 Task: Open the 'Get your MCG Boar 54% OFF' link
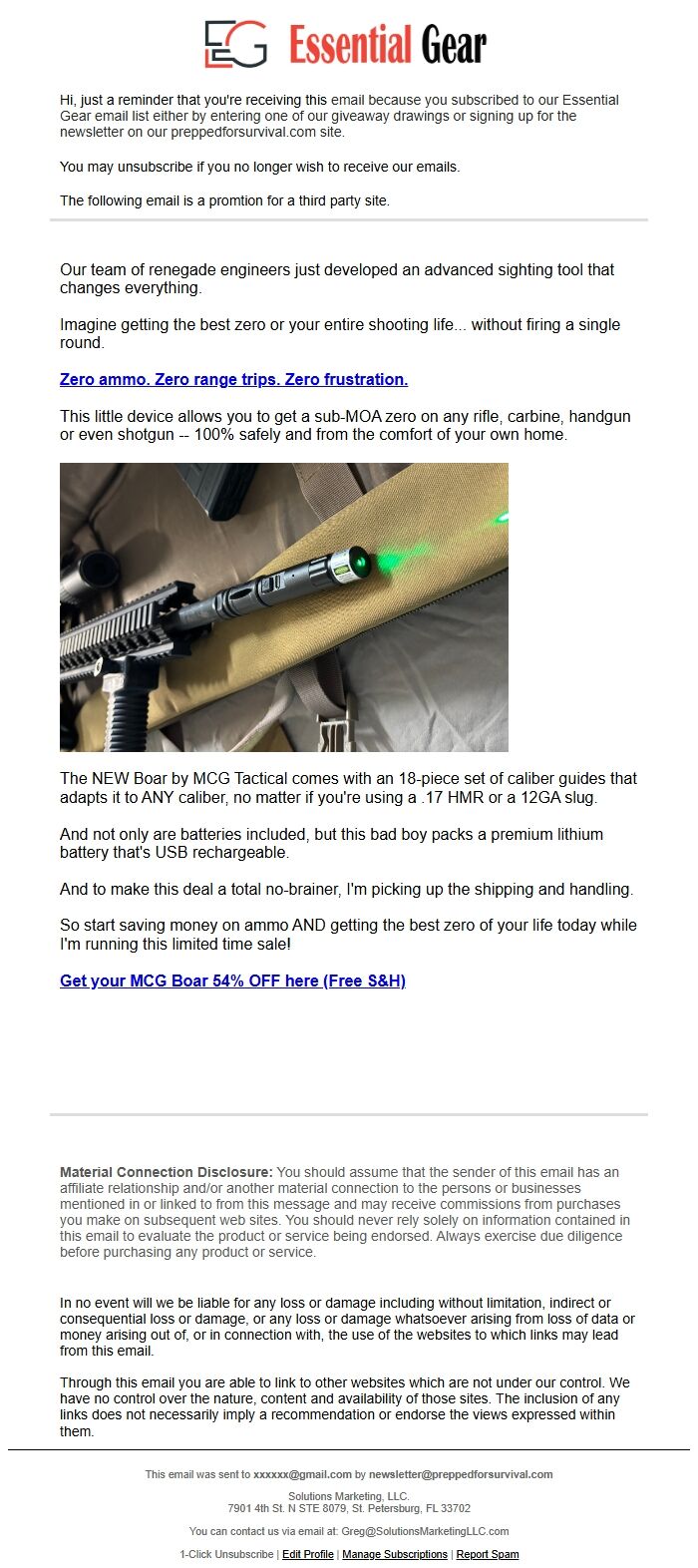click(232, 980)
